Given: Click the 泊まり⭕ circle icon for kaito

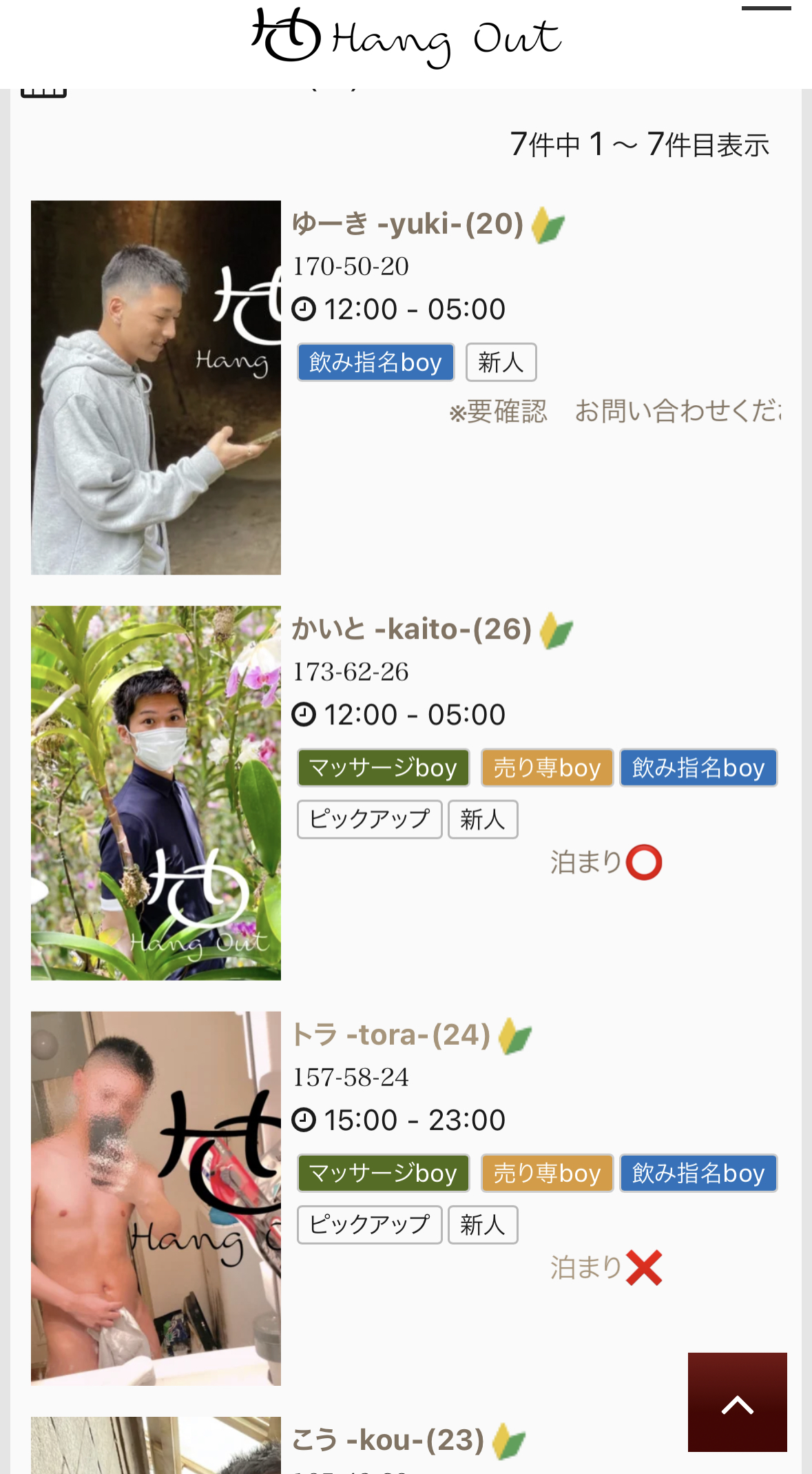Looking at the screenshot, I should pyautogui.click(x=646, y=861).
